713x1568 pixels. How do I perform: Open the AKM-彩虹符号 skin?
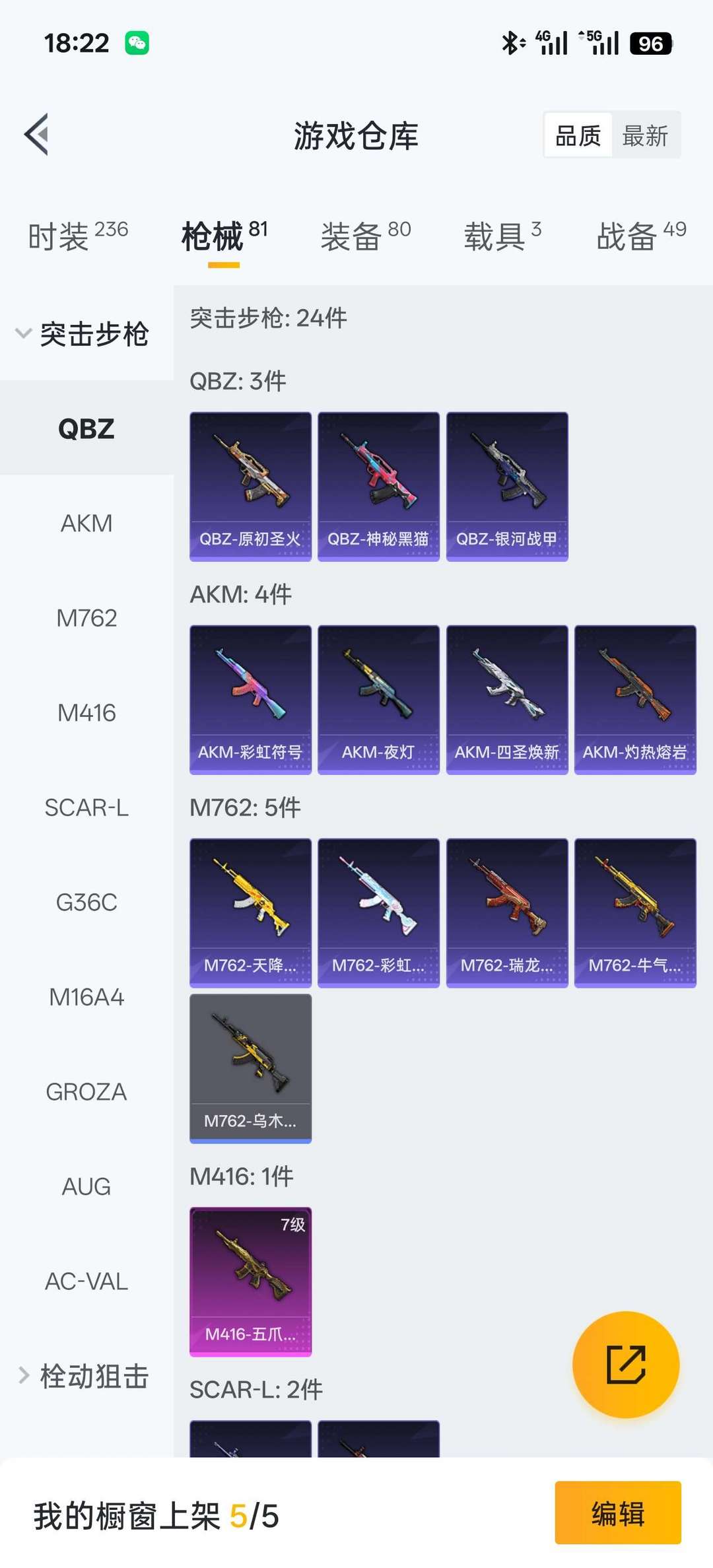coord(250,700)
